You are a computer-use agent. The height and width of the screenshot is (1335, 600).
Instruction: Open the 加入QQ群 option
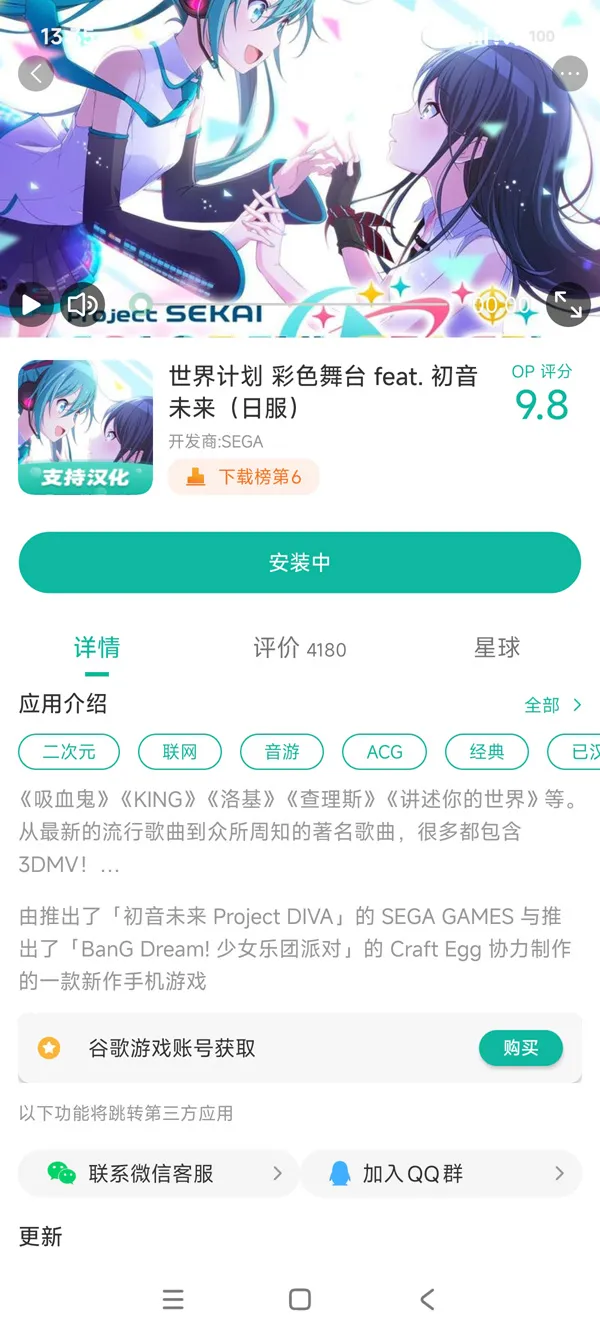click(x=441, y=1174)
